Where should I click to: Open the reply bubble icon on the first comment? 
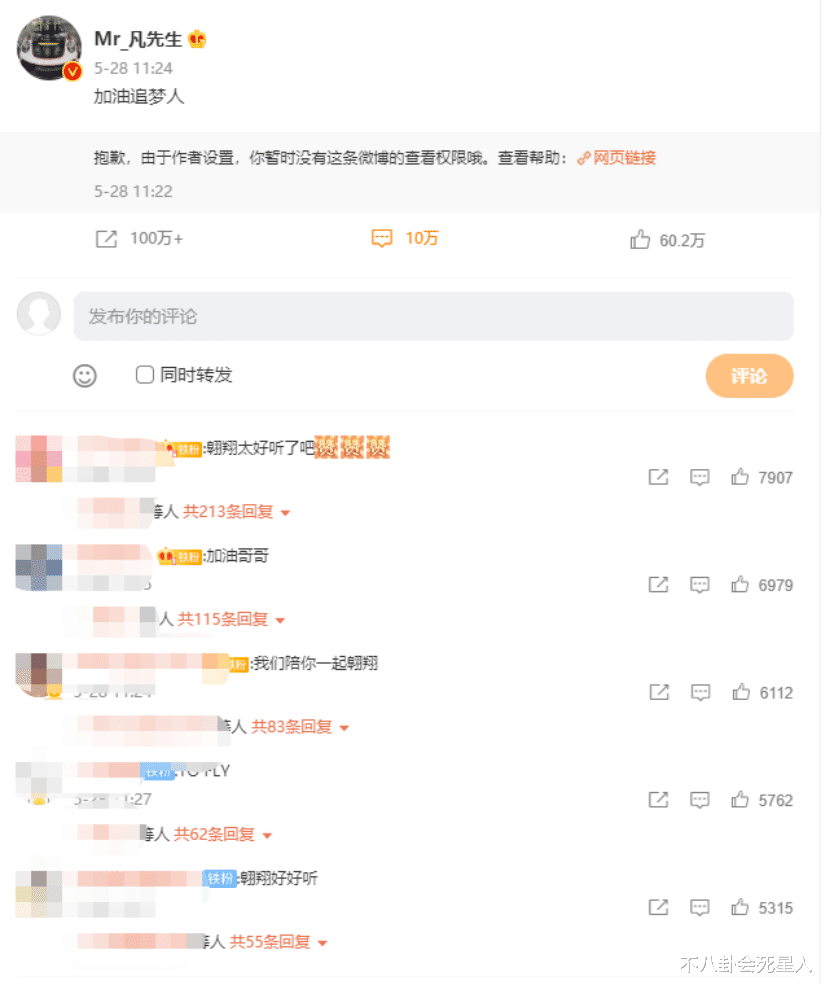coord(699,477)
